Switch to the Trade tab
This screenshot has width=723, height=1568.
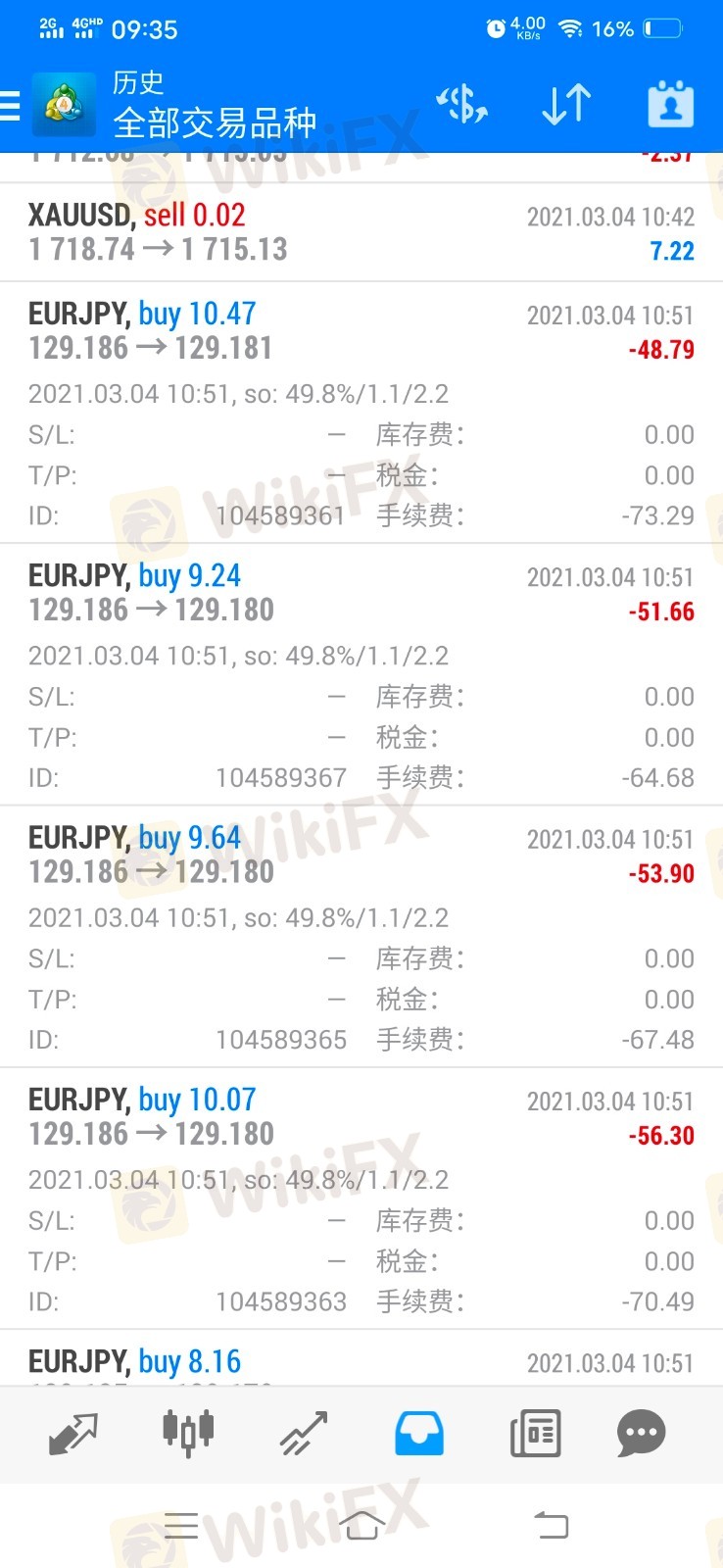[303, 1434]
